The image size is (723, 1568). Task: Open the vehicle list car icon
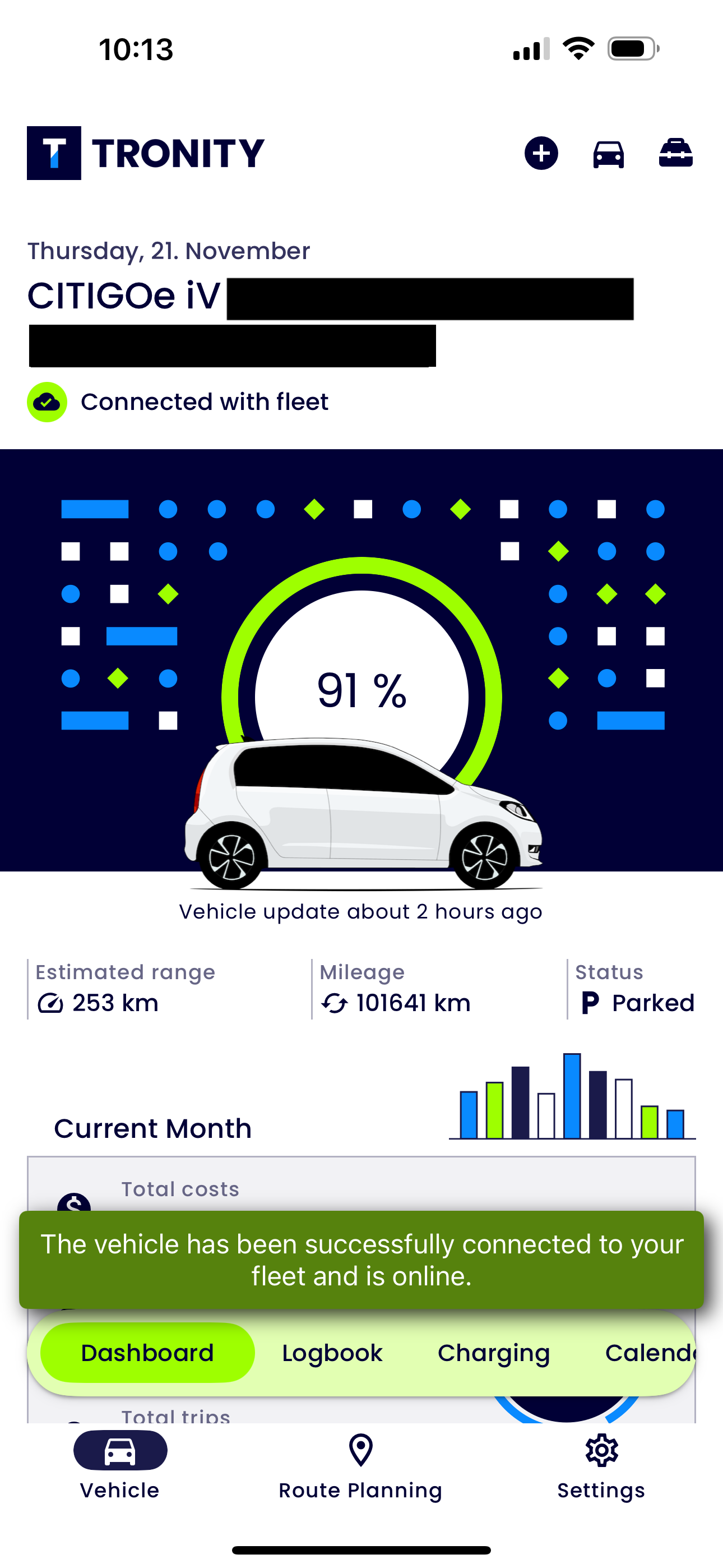point(609,154)
